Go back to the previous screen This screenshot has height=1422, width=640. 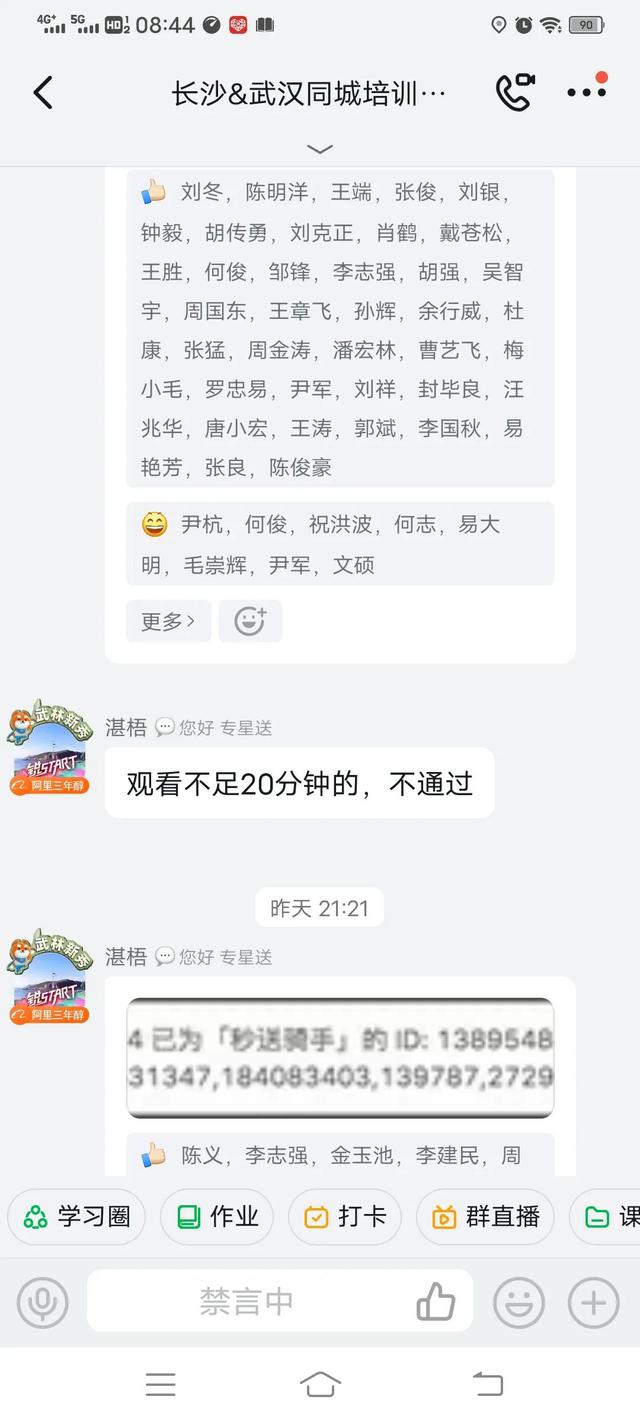pyautogui.click(x=42, y=93)
